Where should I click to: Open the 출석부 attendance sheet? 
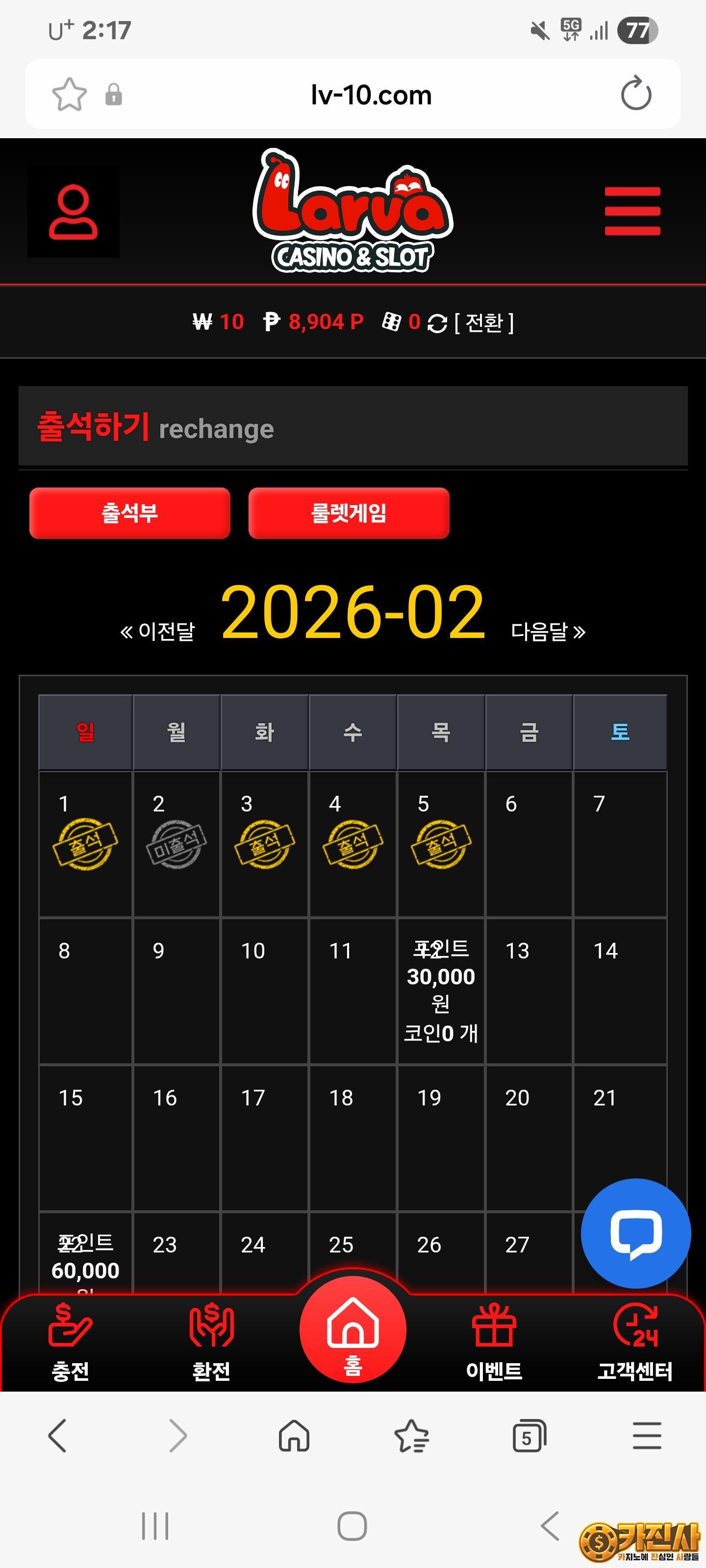(130, 513)
